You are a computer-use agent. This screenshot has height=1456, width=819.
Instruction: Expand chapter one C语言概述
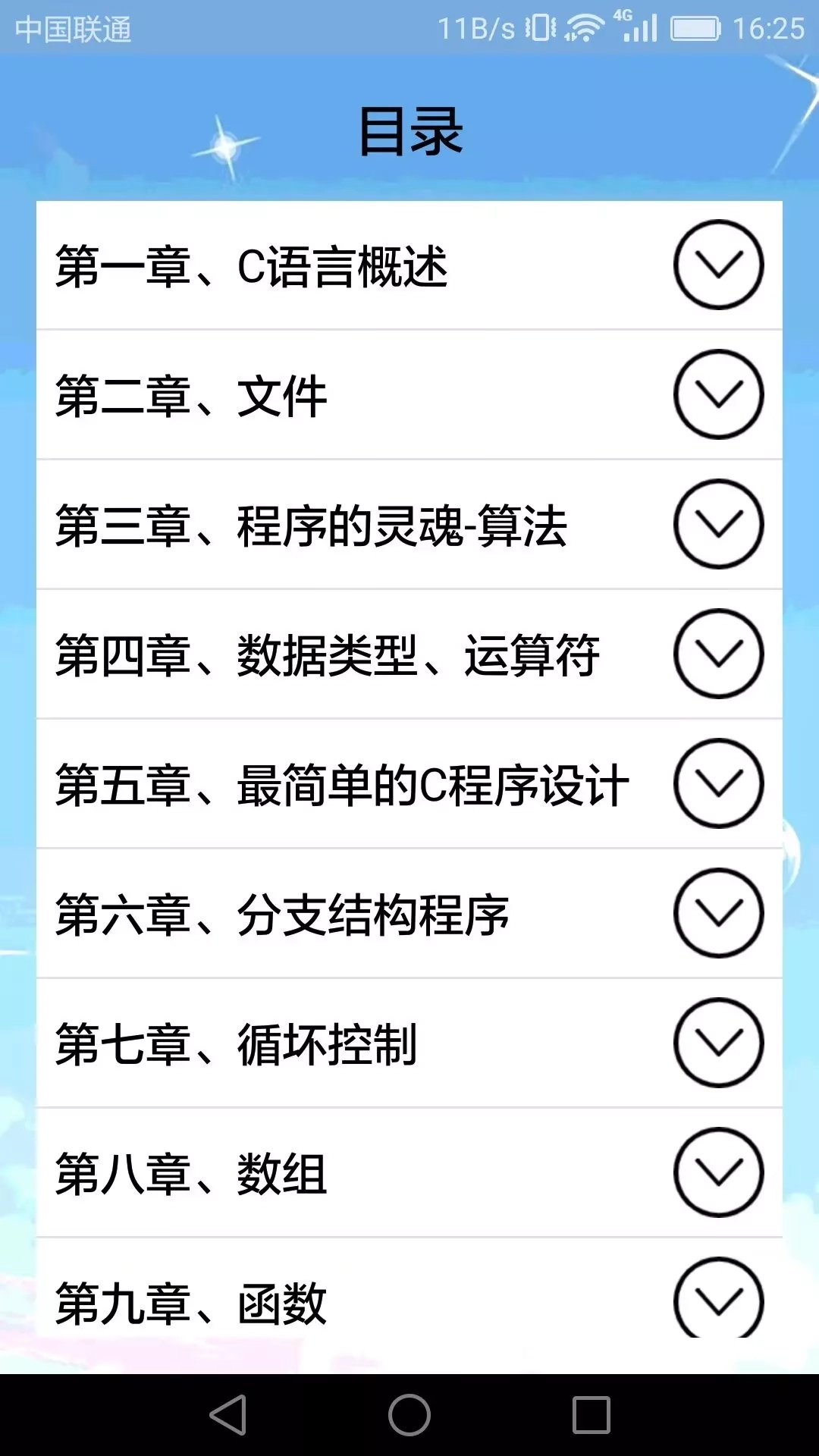click(718, 265)
